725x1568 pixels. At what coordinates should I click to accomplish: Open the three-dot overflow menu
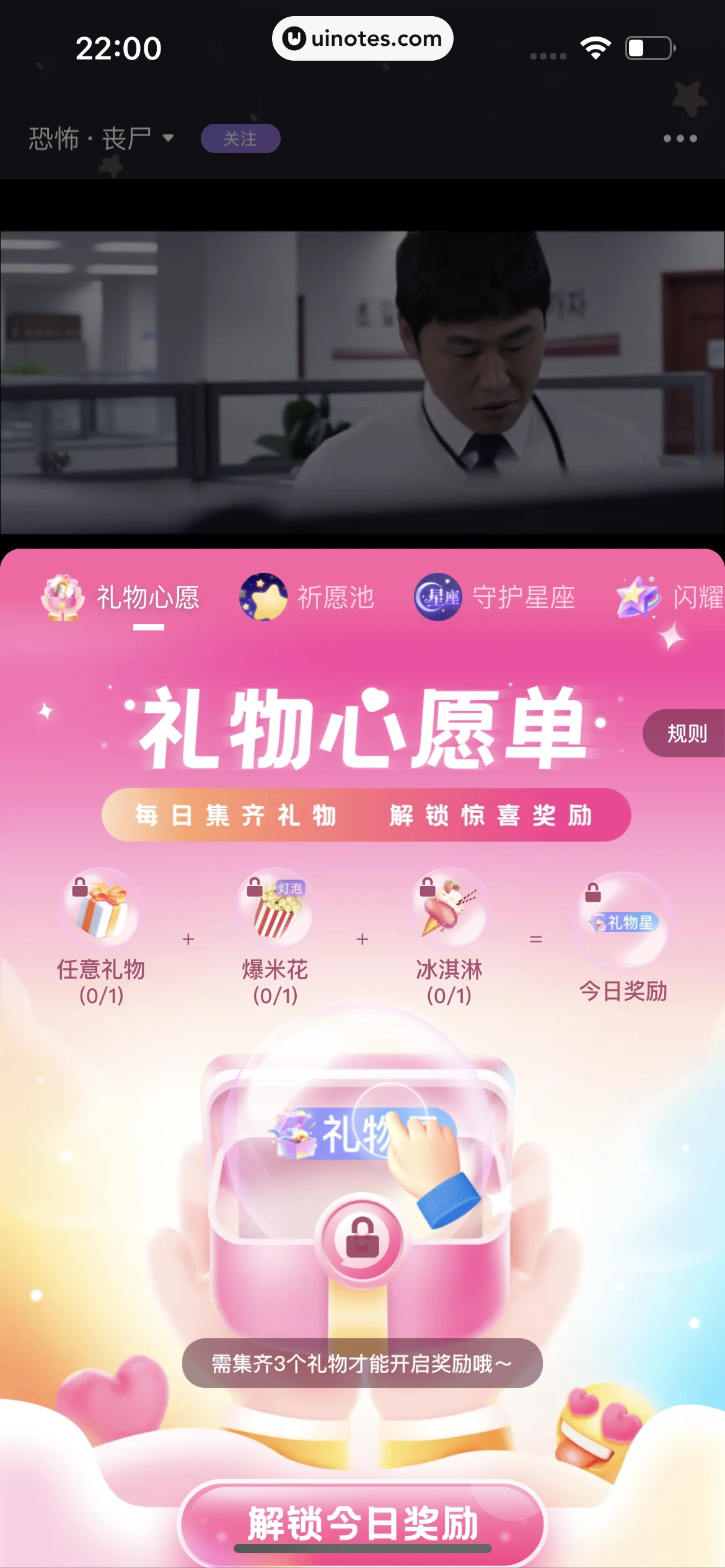tap(680, 139)
